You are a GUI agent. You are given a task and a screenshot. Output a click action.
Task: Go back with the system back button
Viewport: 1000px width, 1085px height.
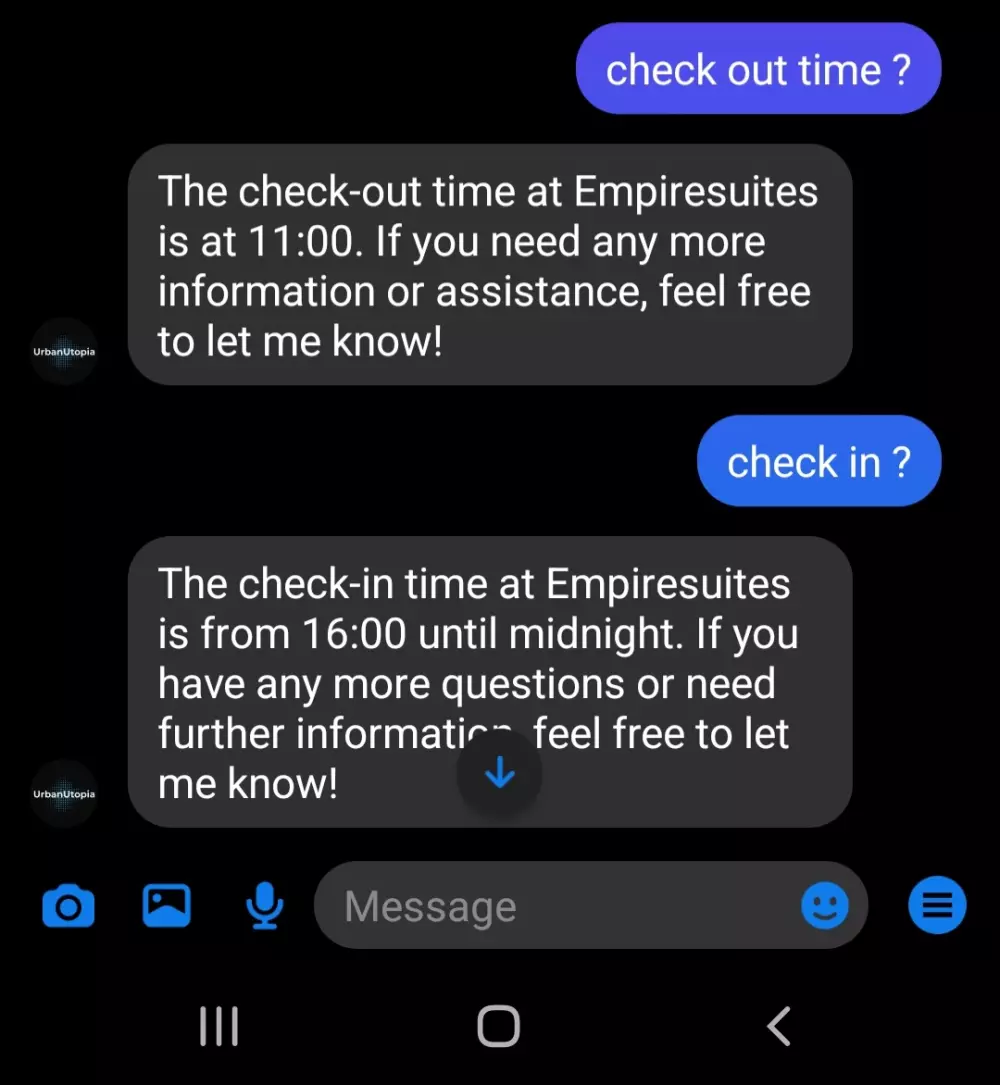(778, 1025)
